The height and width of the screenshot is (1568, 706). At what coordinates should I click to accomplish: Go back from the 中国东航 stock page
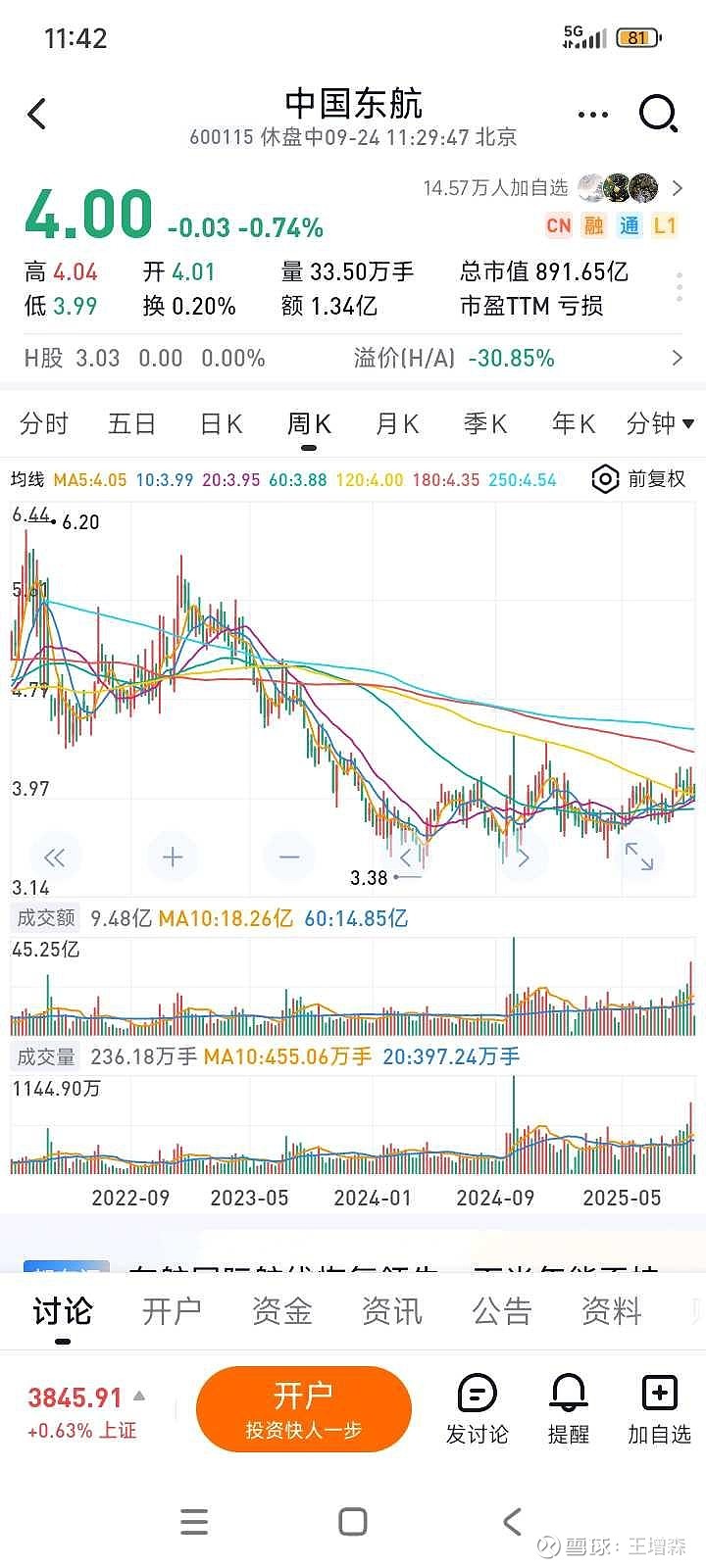coord(37,115)
